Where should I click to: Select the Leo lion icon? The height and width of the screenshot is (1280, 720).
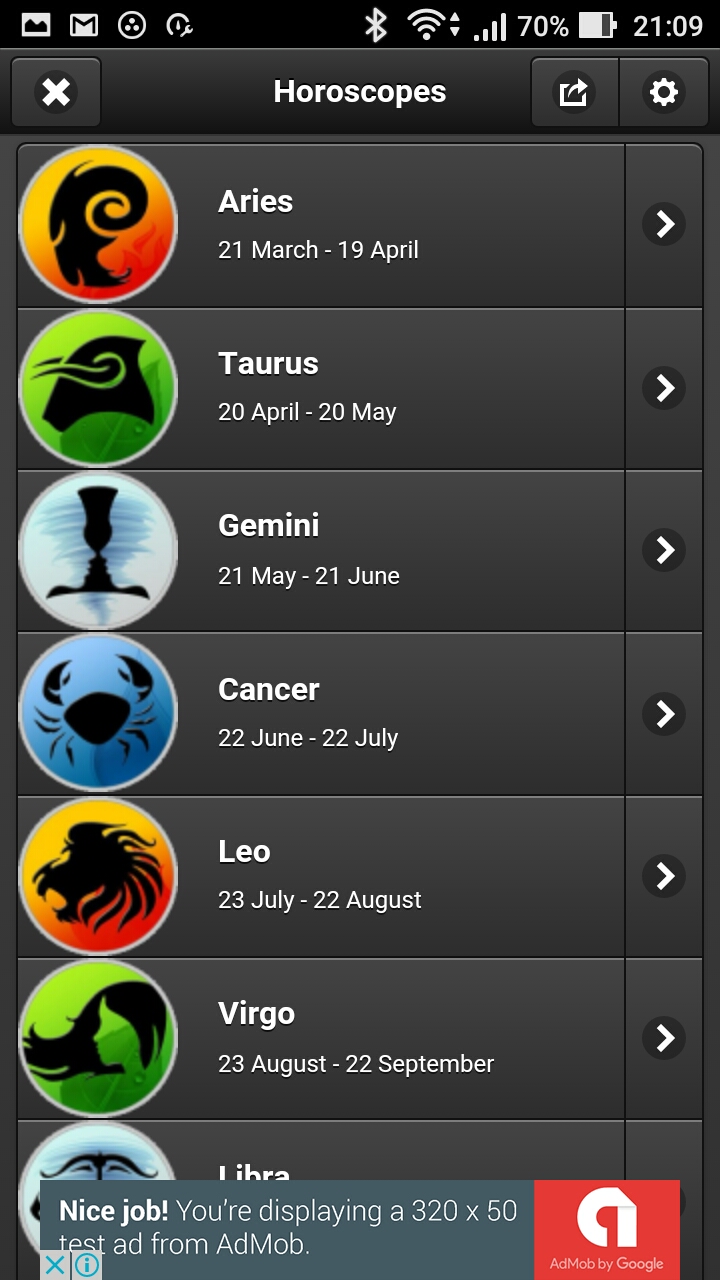(97, 875)
